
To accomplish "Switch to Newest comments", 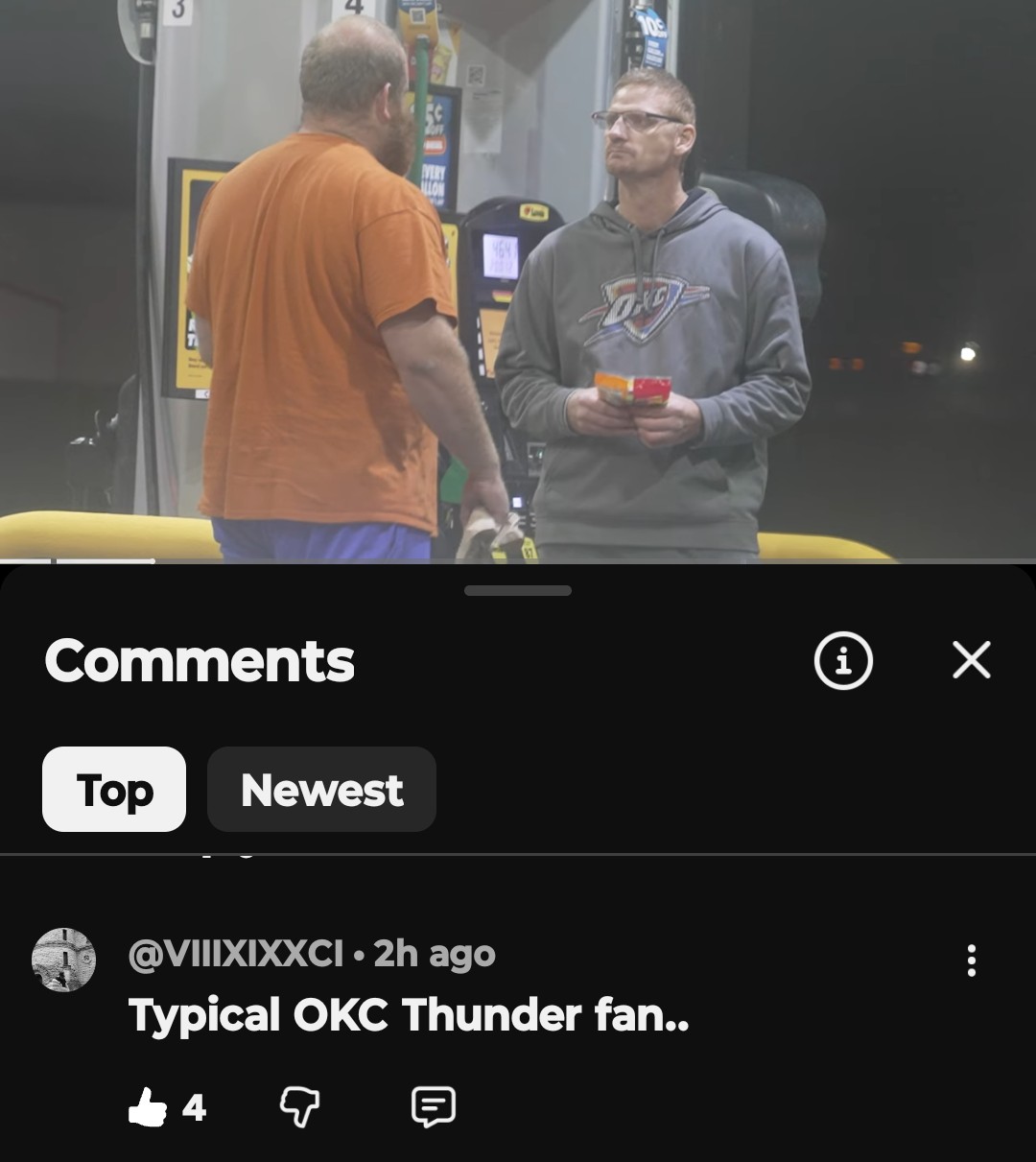I will point(321,790).
